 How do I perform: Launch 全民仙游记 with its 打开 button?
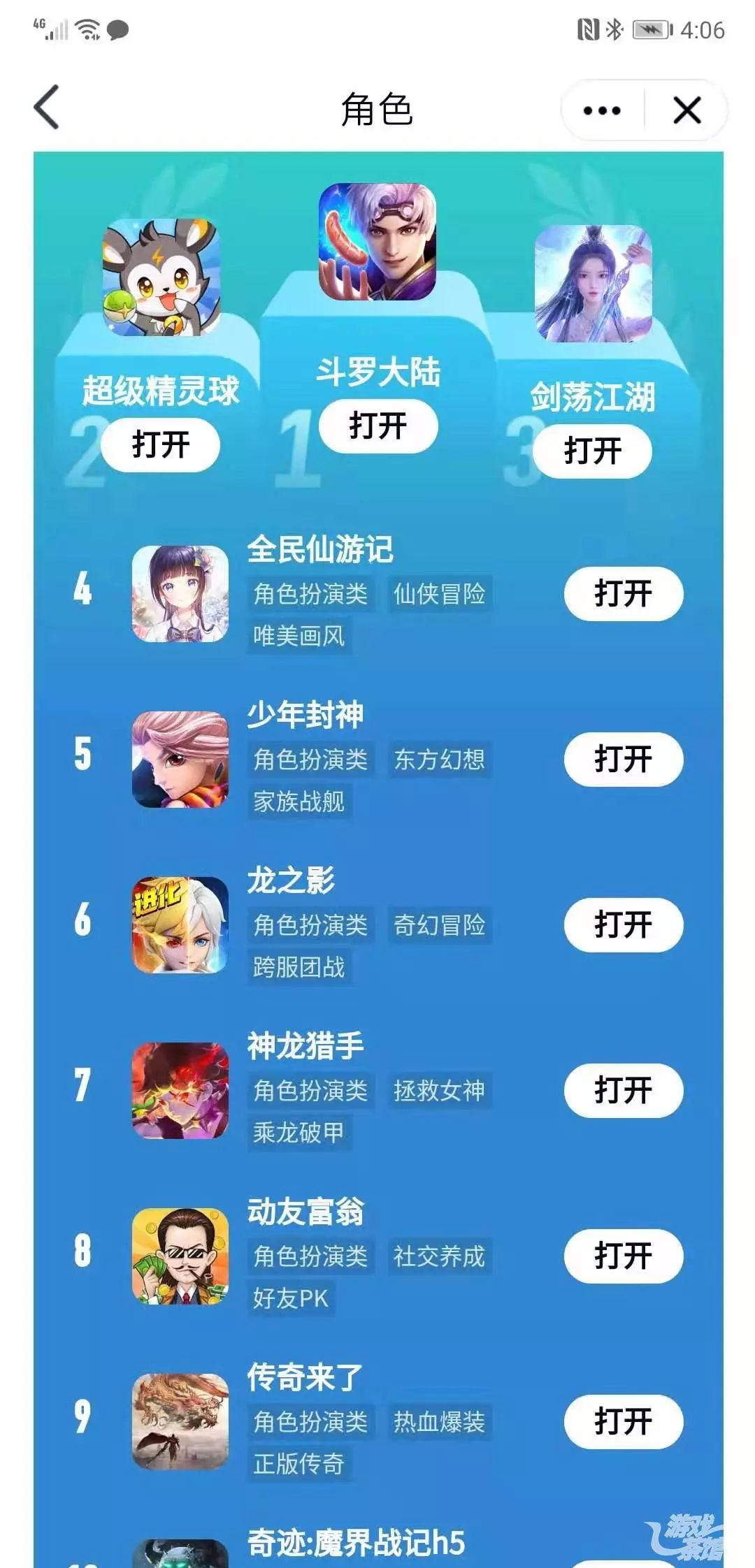[624, 593]
